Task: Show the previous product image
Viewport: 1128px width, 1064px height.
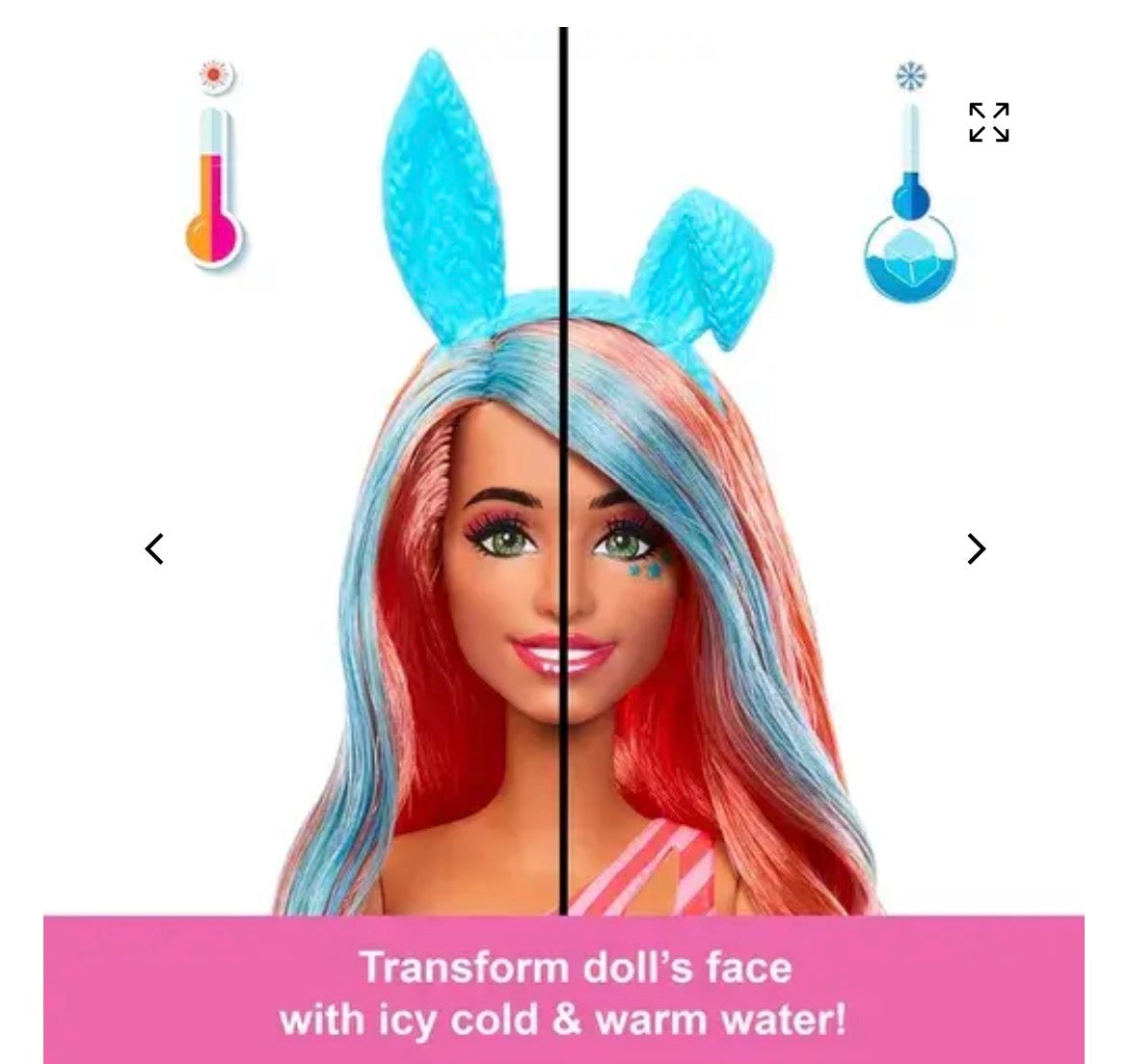Action: (154, 548)
